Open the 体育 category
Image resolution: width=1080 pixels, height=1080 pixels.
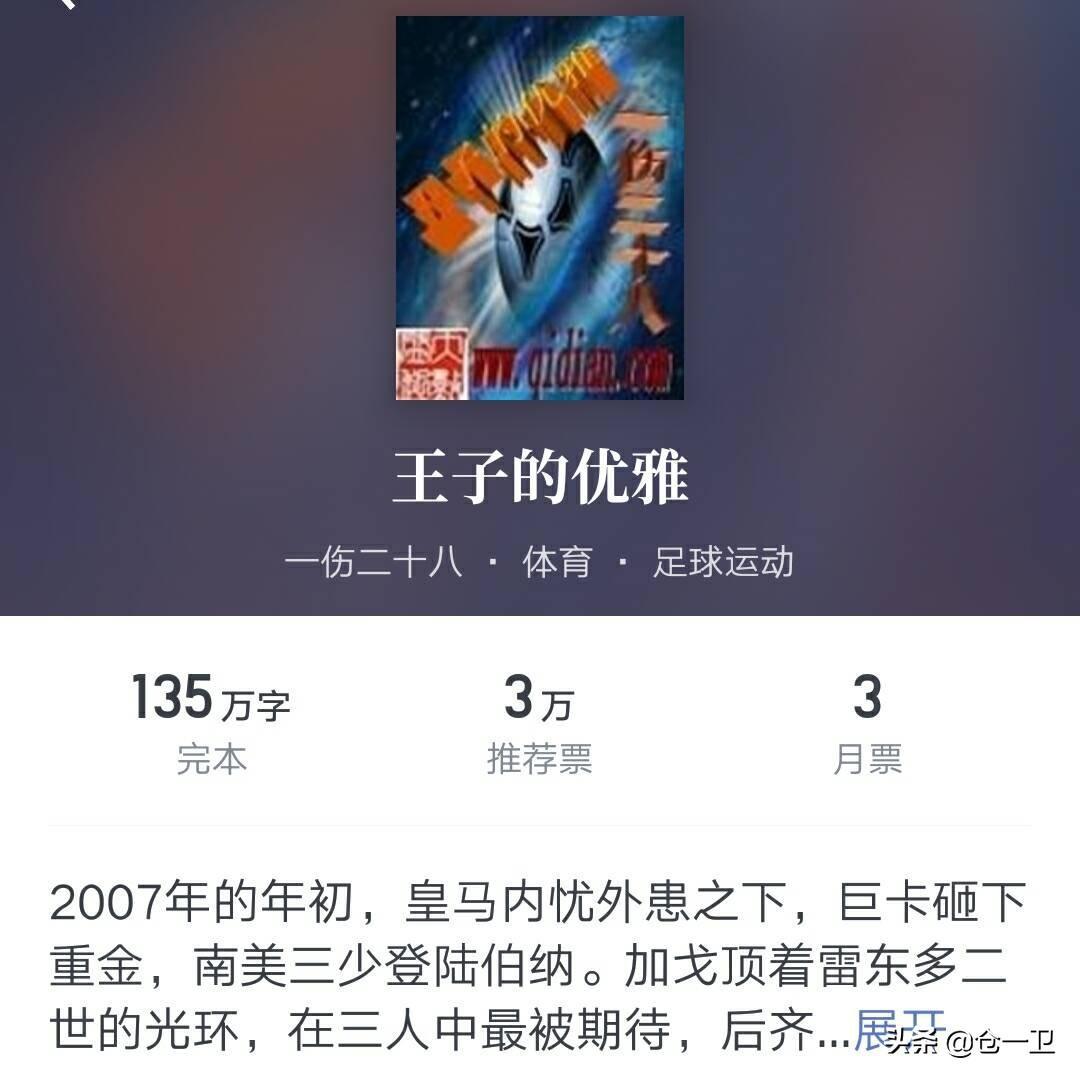click(x=557, y=562)
